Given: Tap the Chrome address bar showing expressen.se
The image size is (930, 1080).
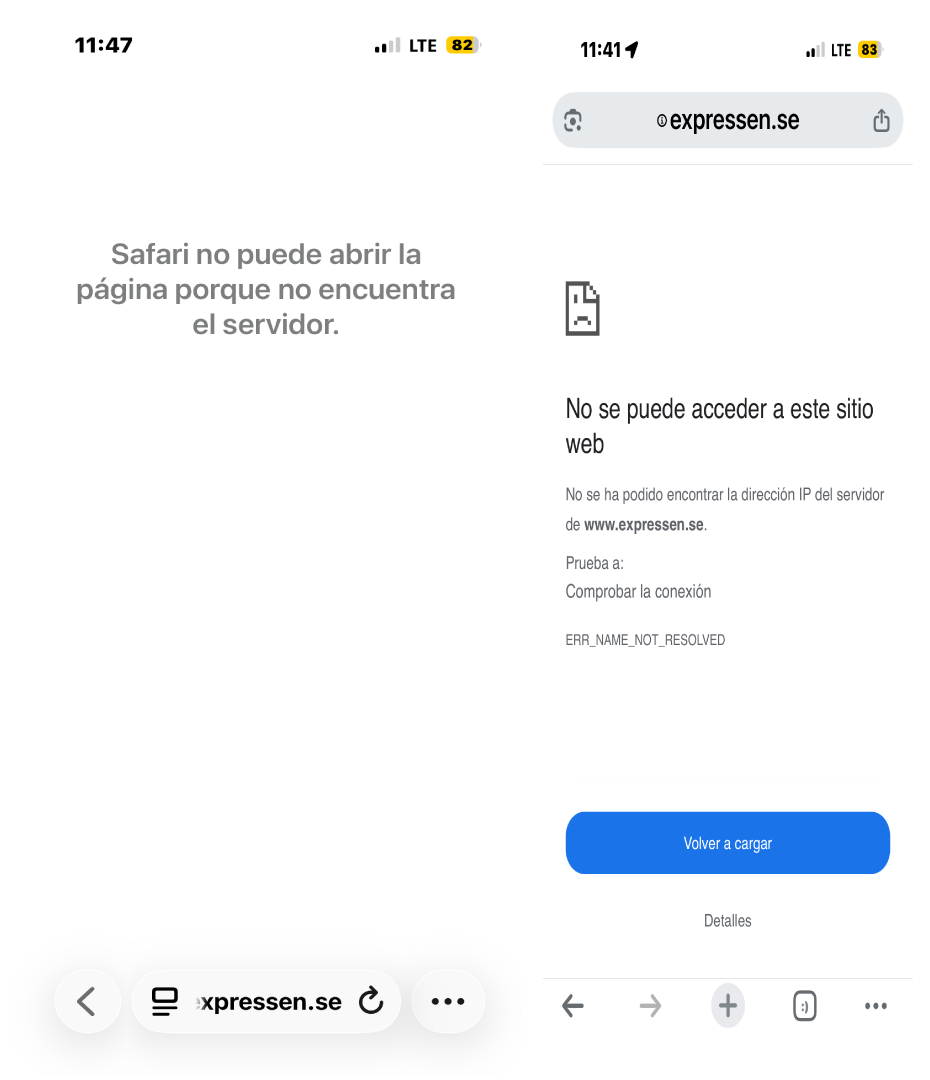Looking at the screenshot, I should [x=728, y=121].
